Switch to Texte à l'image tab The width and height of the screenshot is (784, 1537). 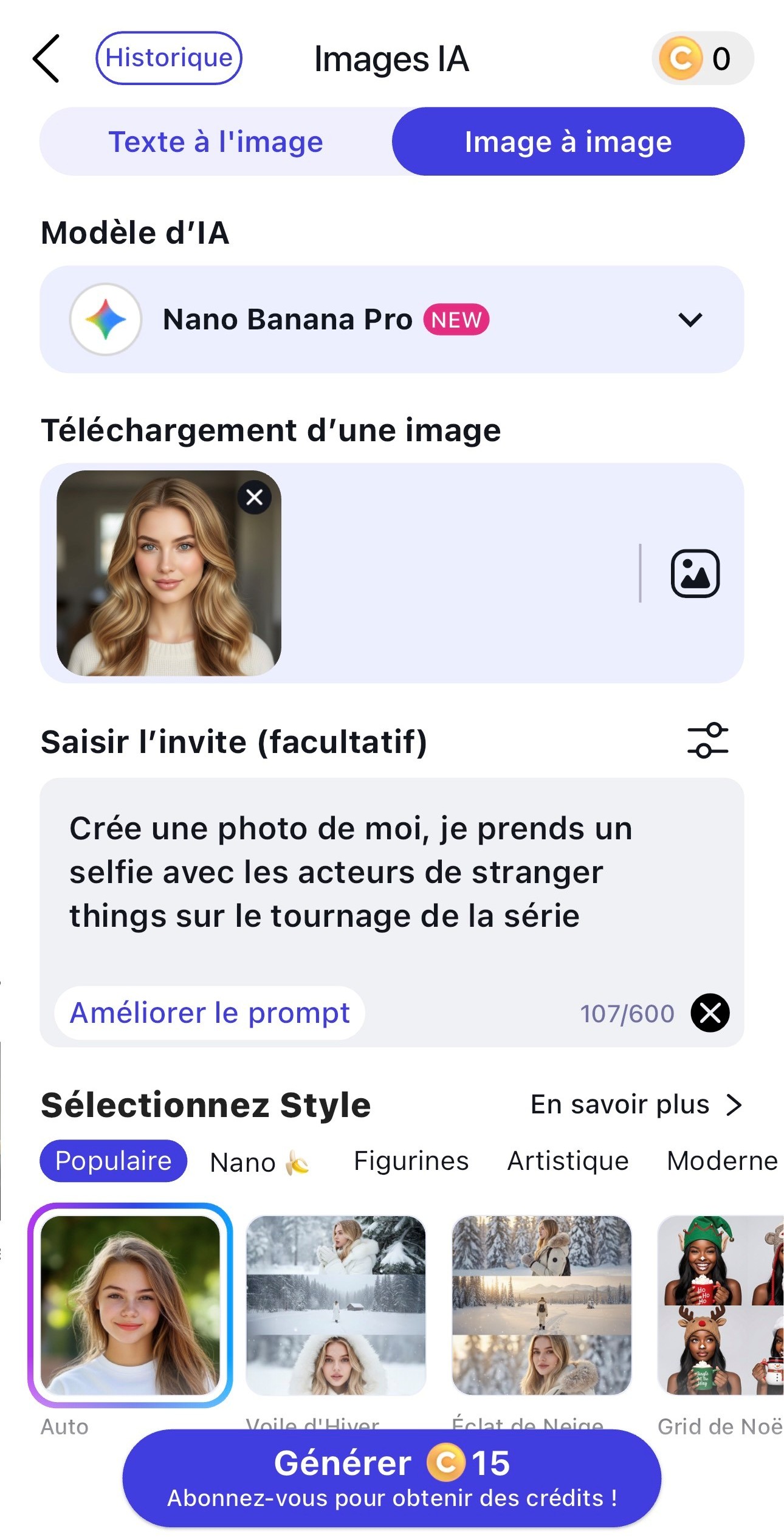tap(216, 142)
